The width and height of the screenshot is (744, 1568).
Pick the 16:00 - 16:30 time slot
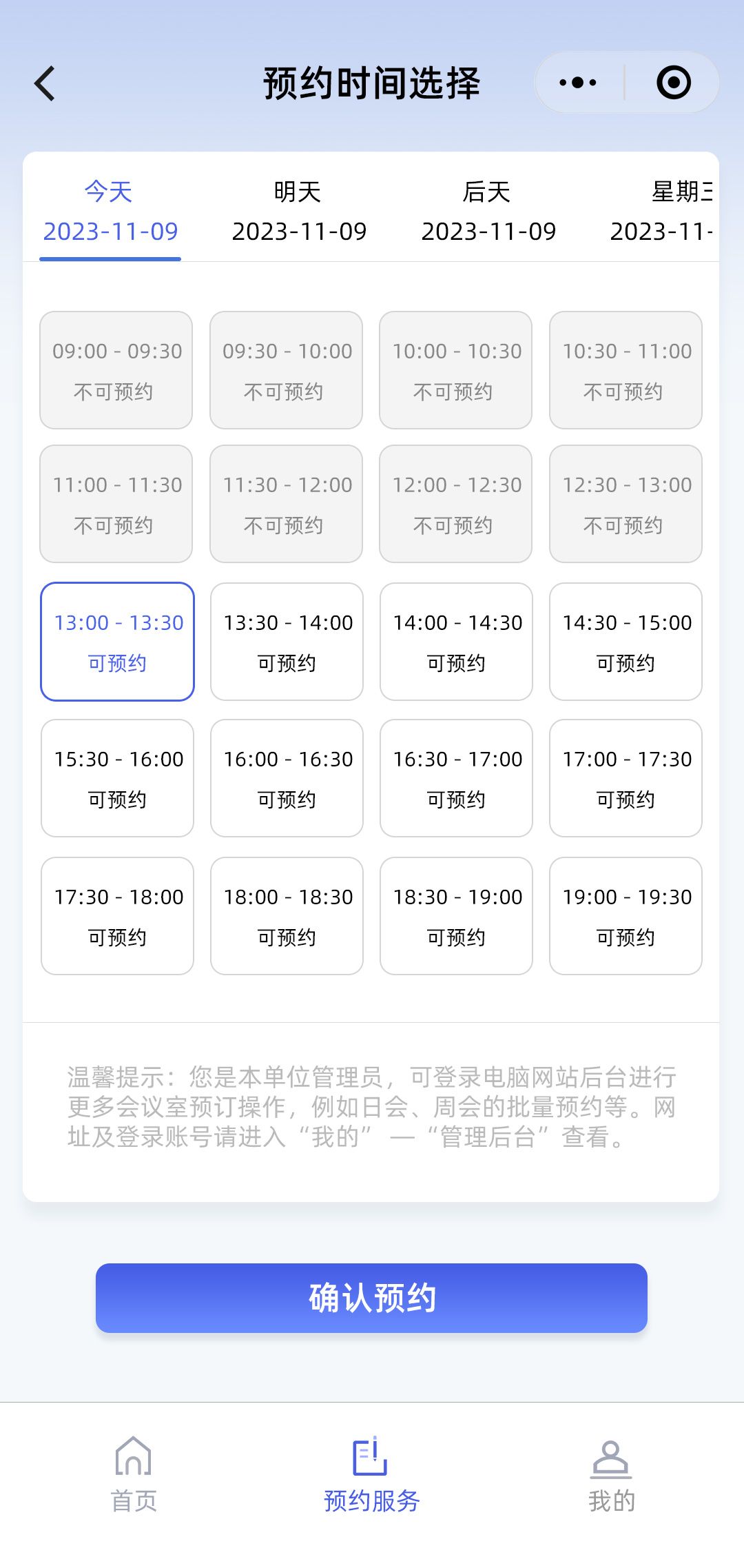(287, 778)
